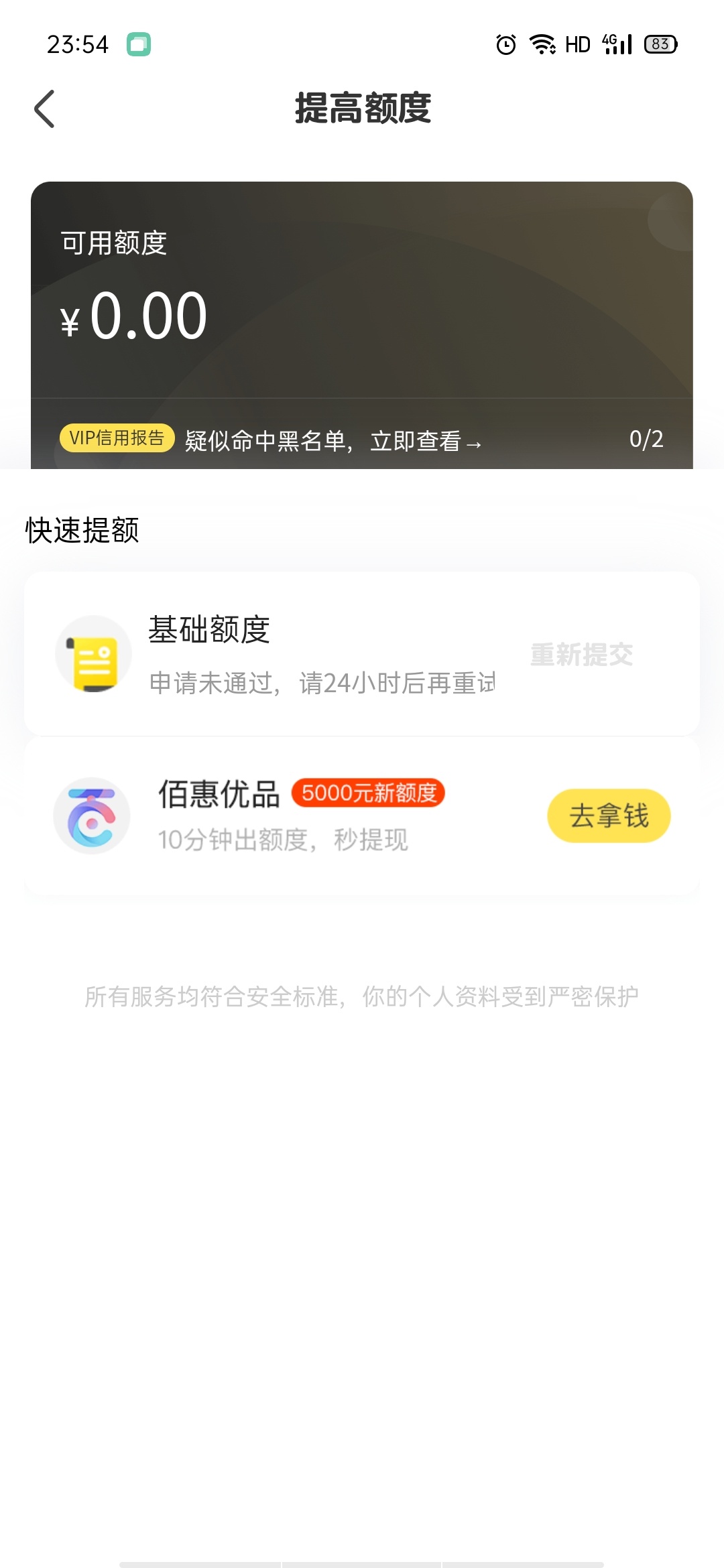Open the VIP信用报告 blacklist notice link
Image resolution: width=724 pixels, height=1568 pixels.
(334, 440)
